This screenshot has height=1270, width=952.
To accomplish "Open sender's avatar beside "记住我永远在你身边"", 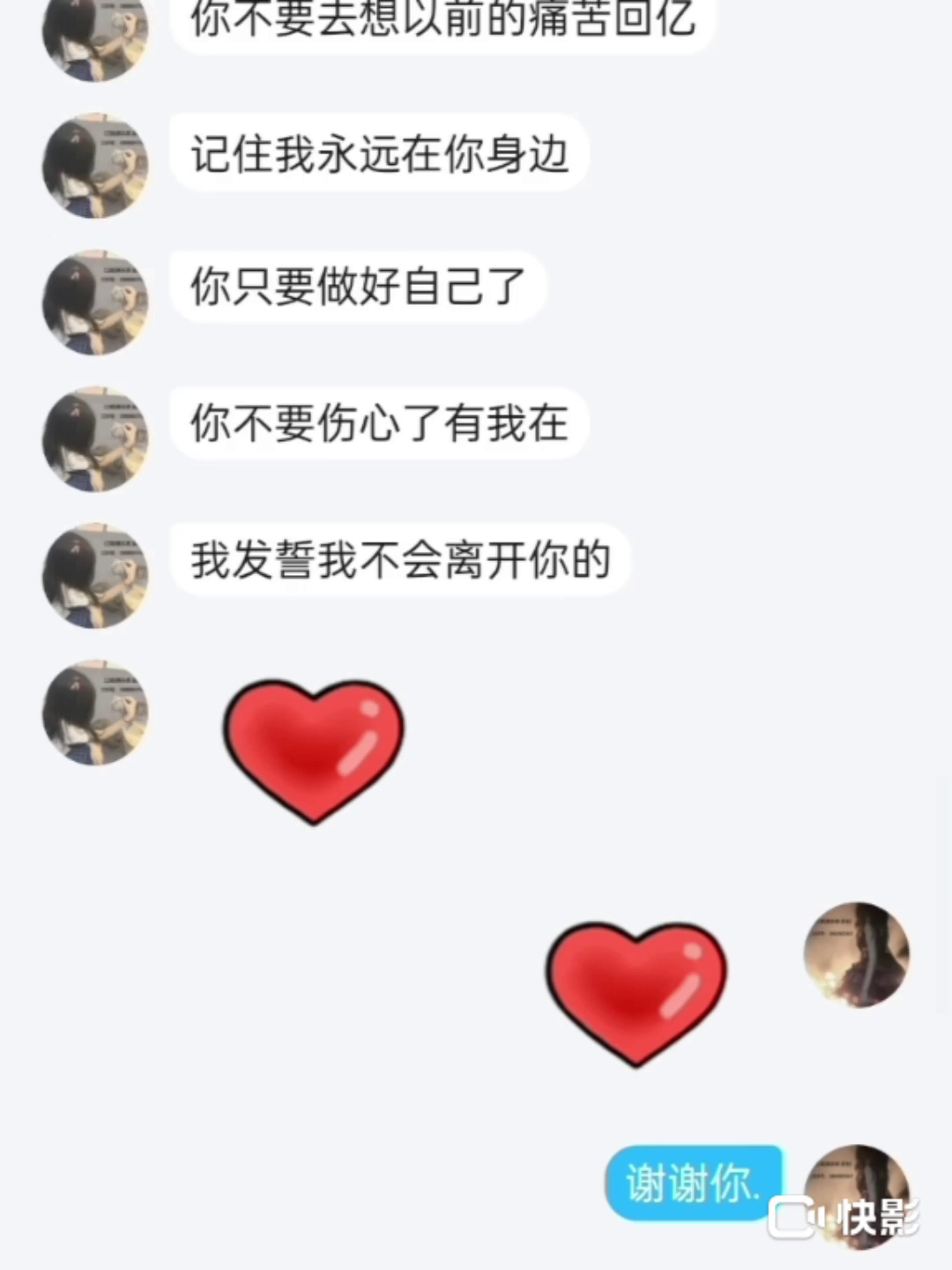I will (95, 166).
